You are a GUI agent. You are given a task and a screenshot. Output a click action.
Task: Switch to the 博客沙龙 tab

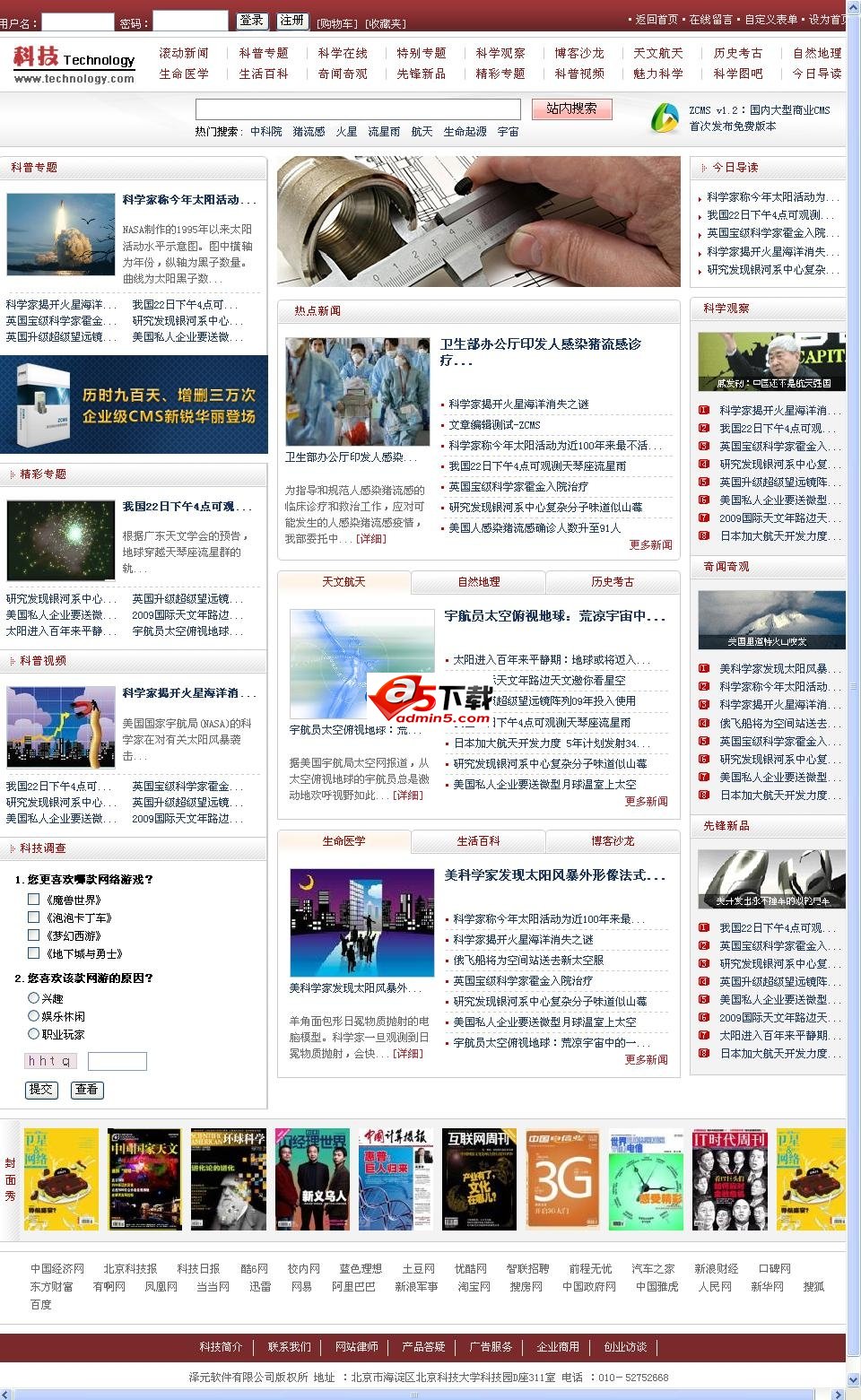(x=613, y=841)
